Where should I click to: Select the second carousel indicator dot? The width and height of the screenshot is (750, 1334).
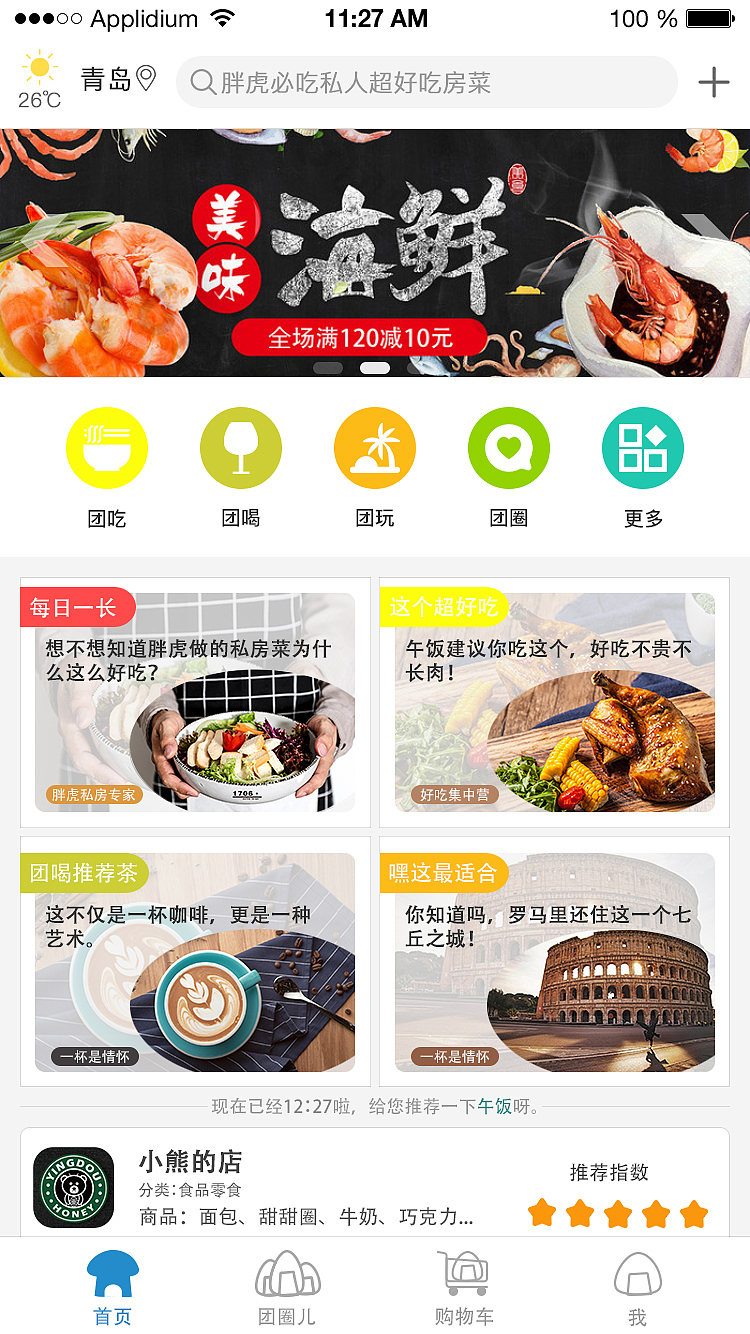coord(375,367)
